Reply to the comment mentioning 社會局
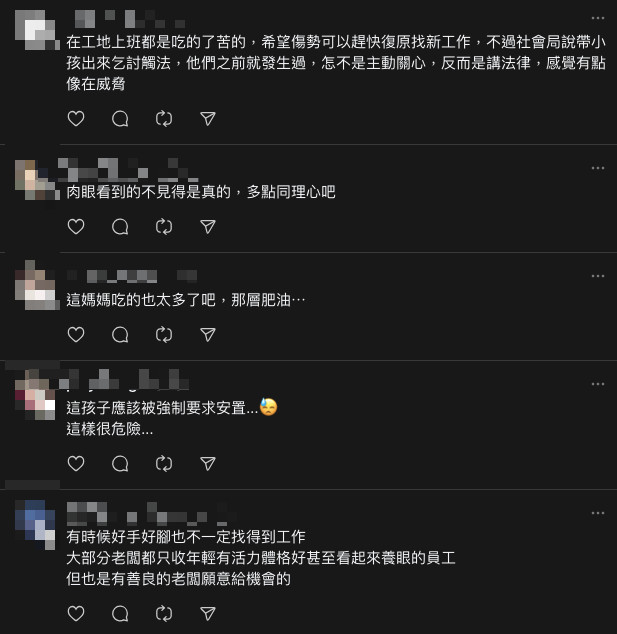Viewport: 617px width, 634px height. pos(120,119)
